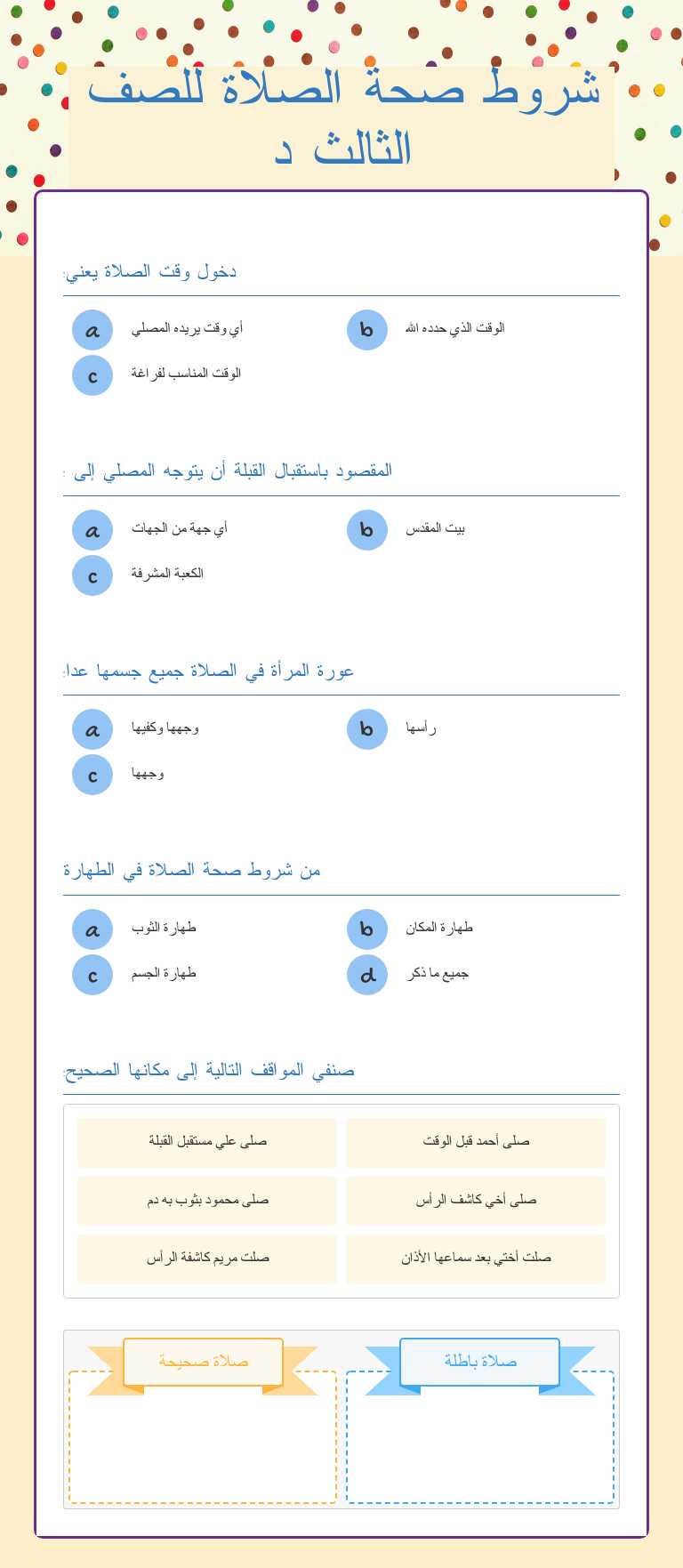Choose option أي جهة من الجهات

92,529
